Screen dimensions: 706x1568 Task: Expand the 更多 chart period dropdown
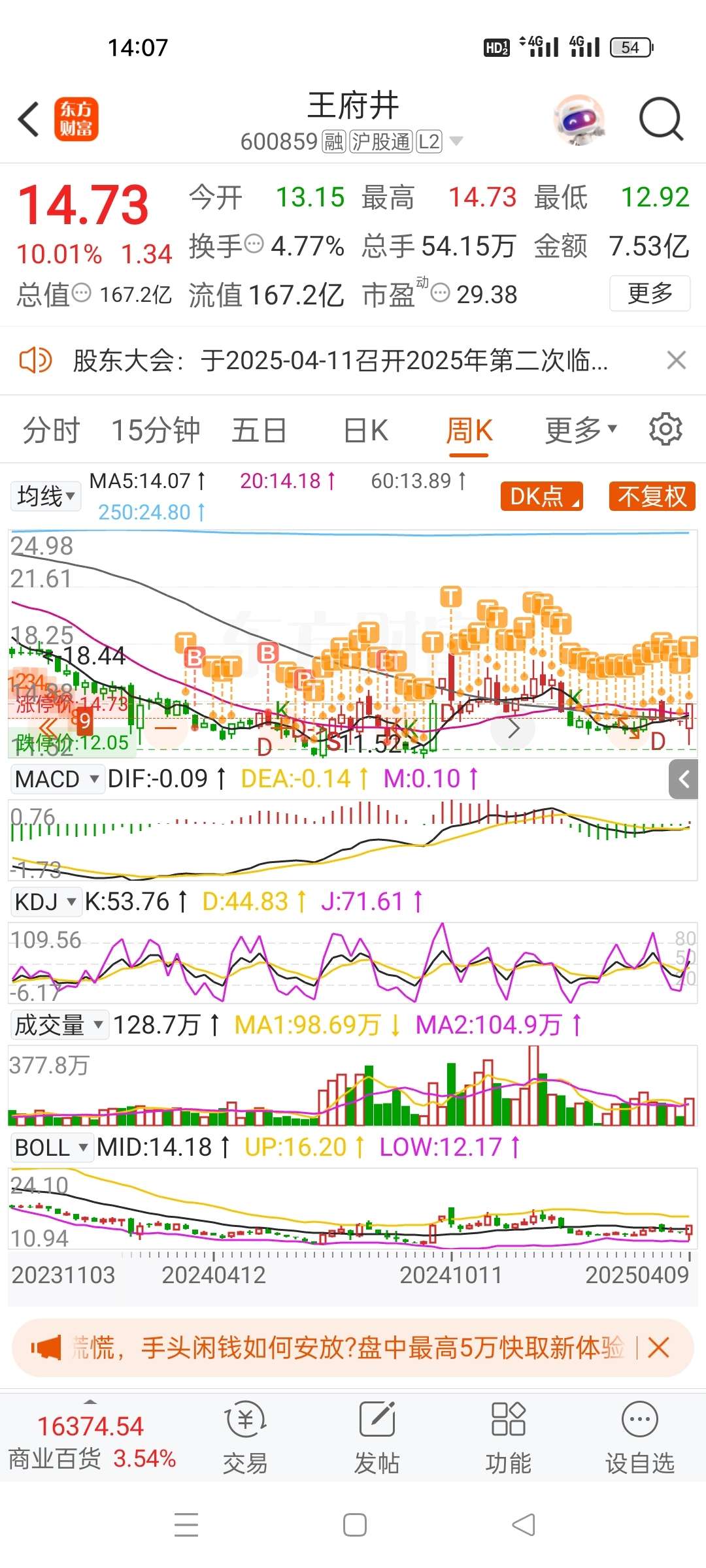[580, 431]
